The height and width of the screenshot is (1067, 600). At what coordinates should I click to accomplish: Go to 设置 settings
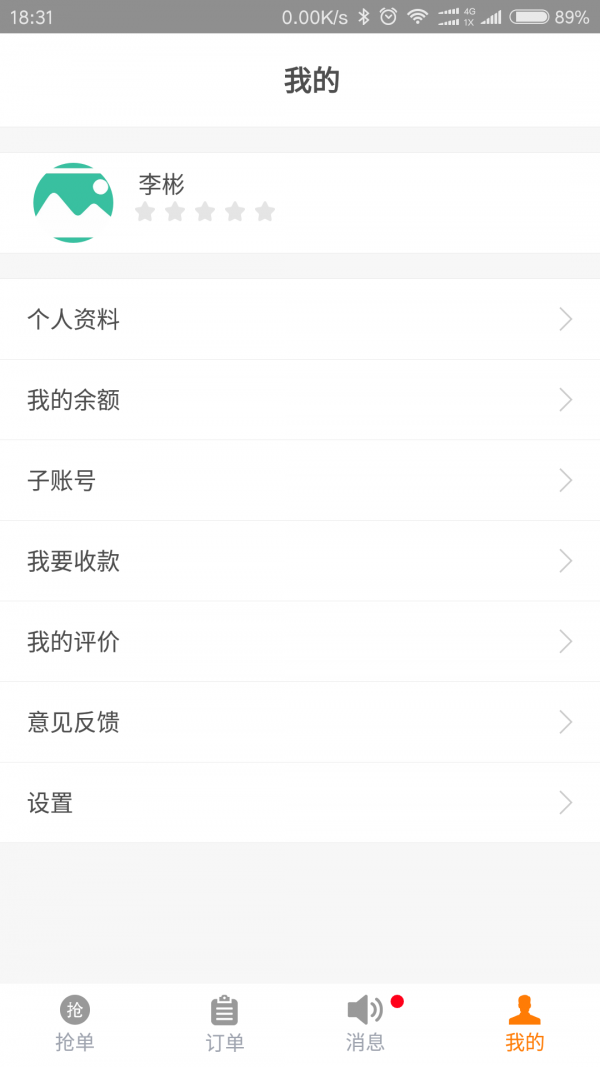pyautogui.click(x=300, y=803)
